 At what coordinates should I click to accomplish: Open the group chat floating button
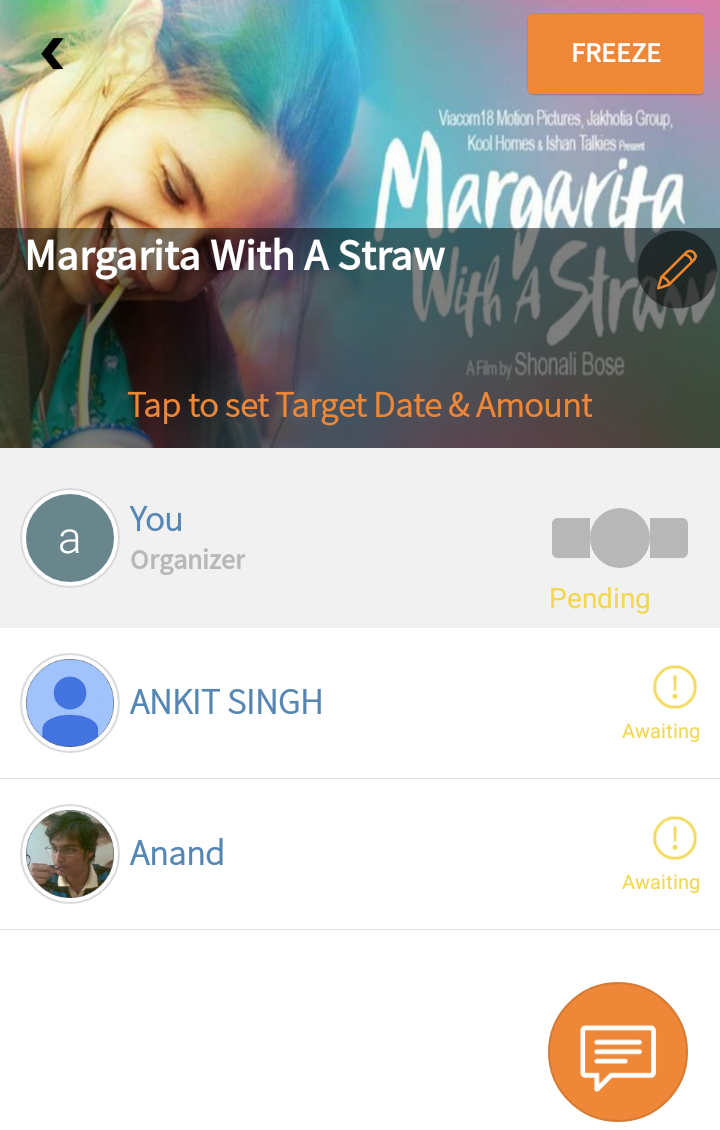tap(618, 1052)
